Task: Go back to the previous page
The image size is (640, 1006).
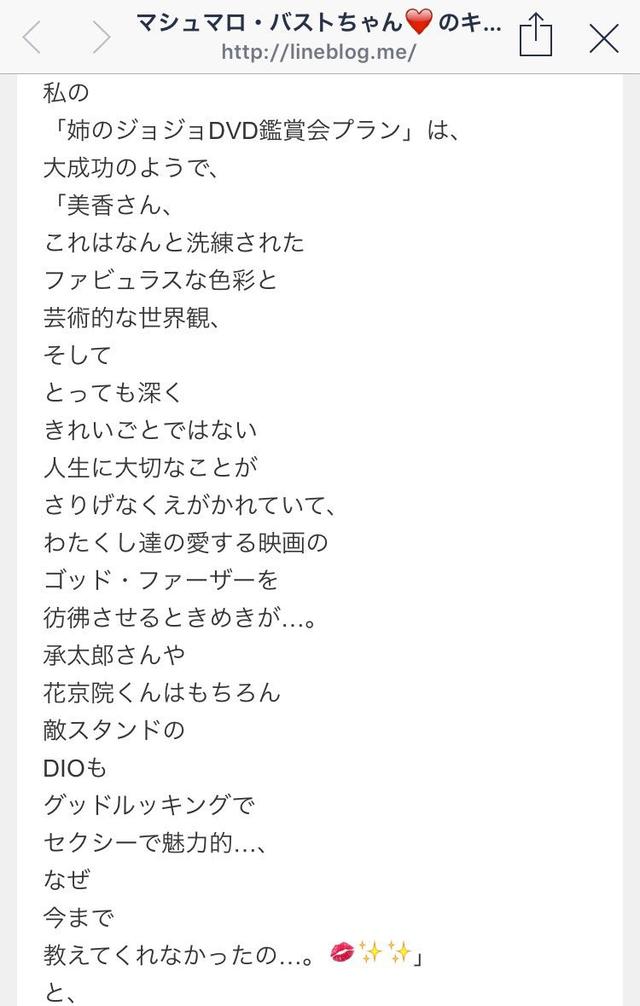Action: [32, 38]
